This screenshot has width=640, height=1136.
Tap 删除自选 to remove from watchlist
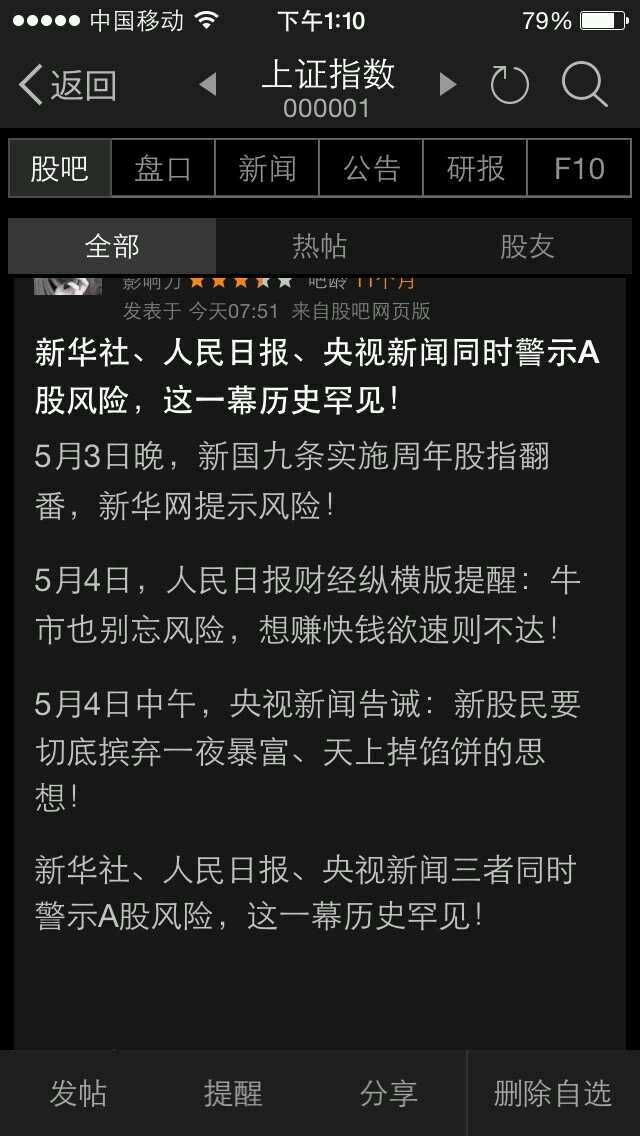coord(552,1094)
